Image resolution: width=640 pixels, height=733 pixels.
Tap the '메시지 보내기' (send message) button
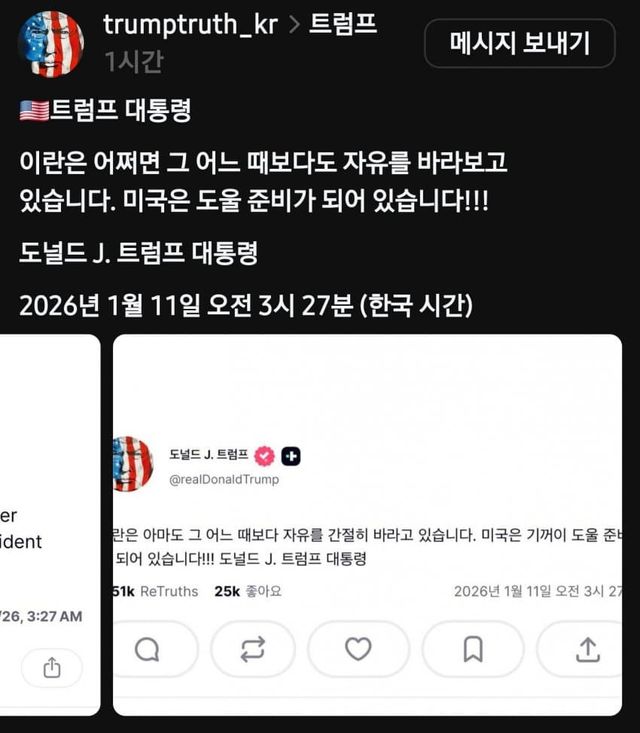point(519,42)
